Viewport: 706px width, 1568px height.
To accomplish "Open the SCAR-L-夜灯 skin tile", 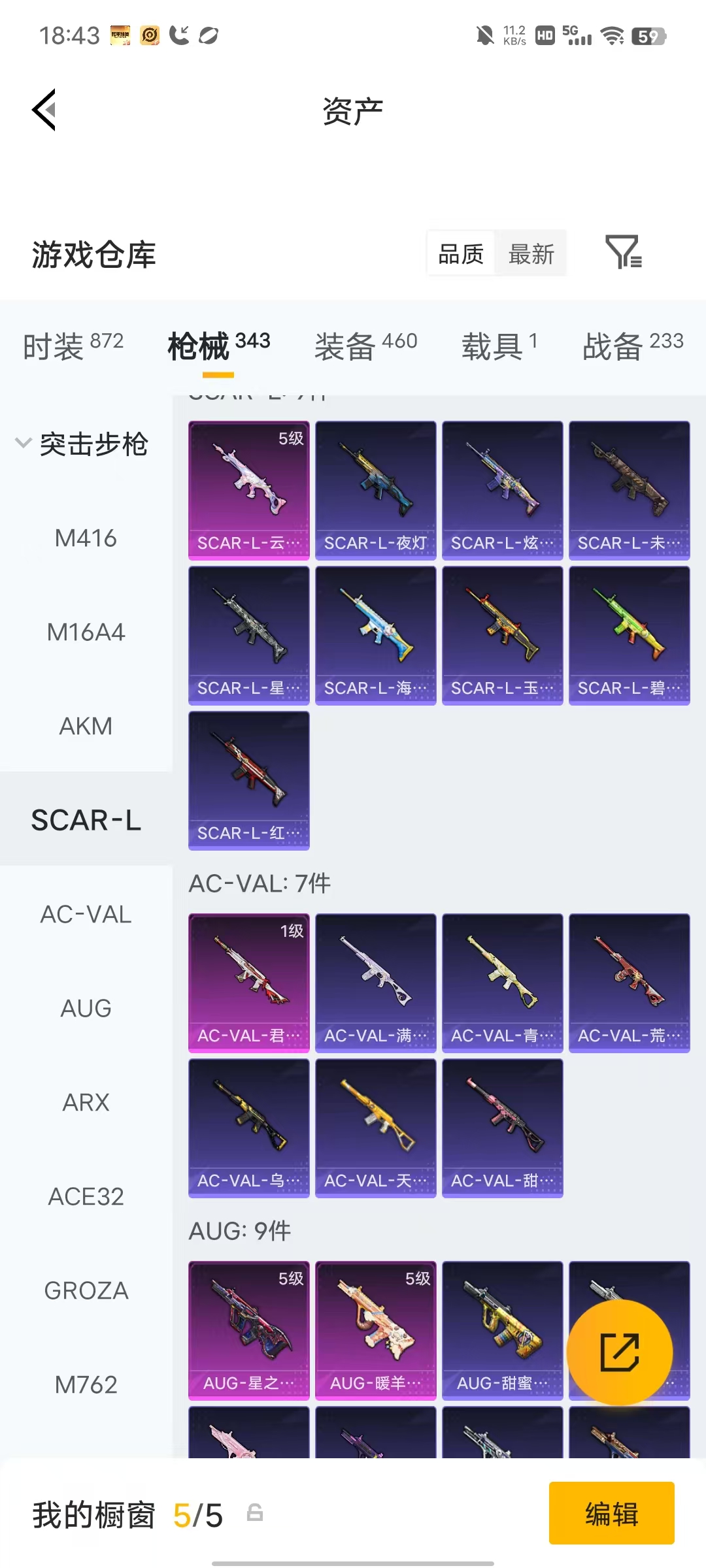I will [x=376, y=491].
